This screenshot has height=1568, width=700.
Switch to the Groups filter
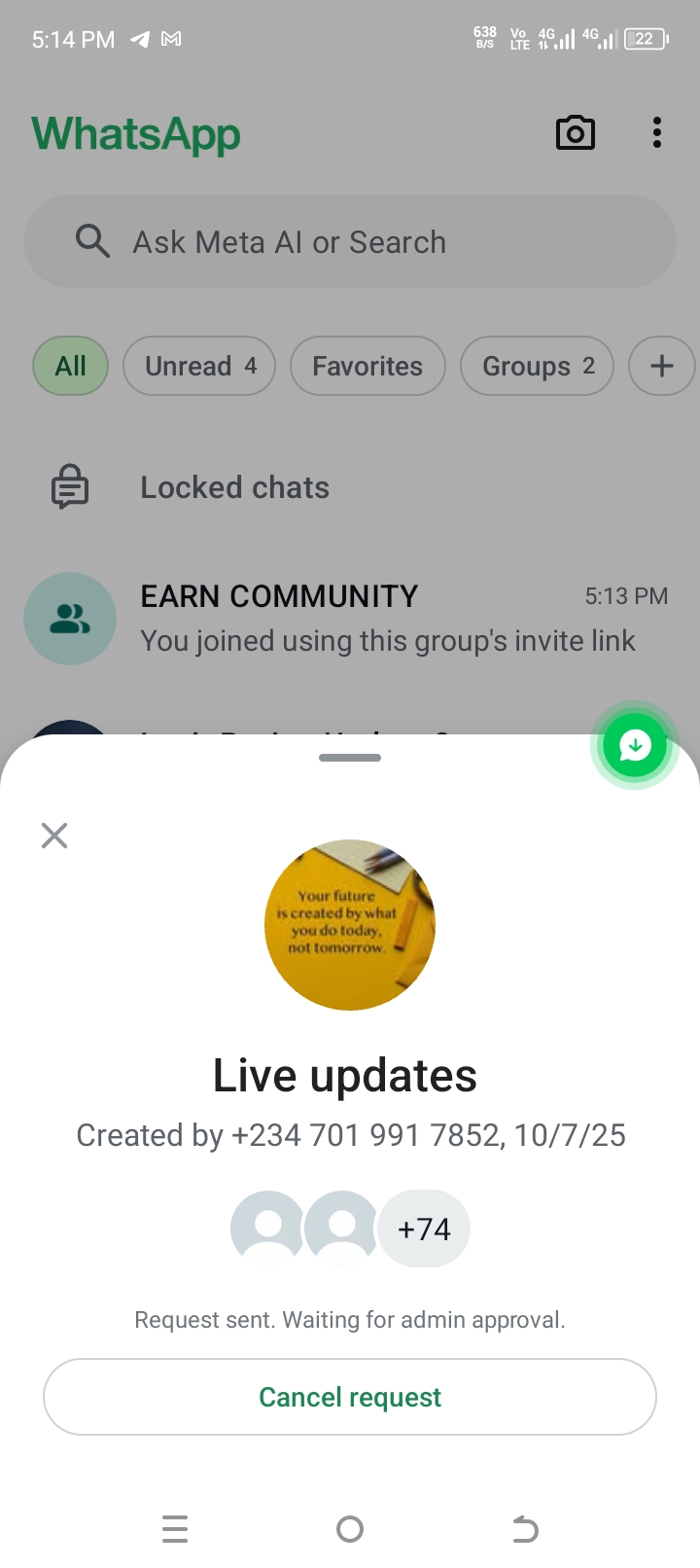point(537,366)
